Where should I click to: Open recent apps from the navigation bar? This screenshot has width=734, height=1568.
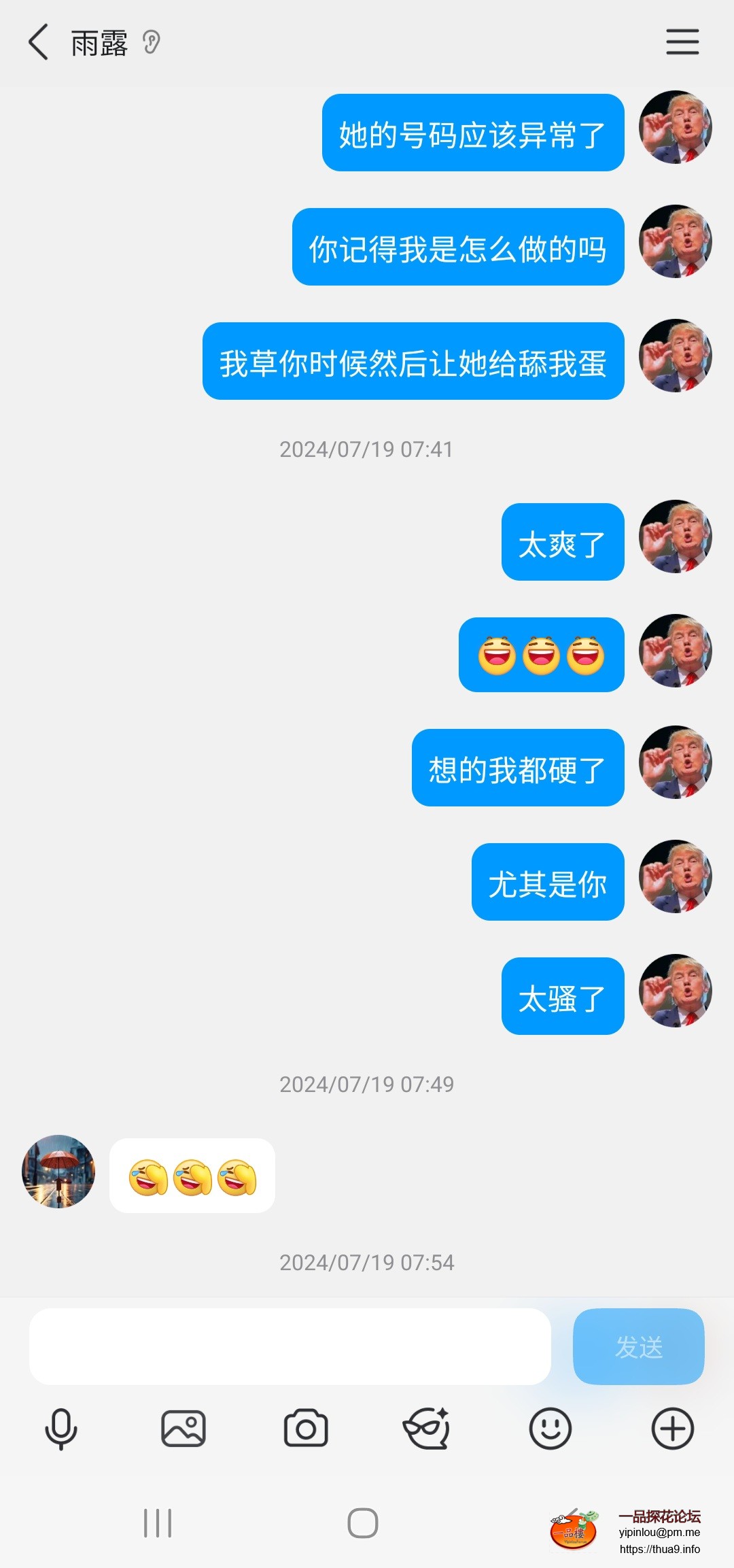tap(158, 1523)
